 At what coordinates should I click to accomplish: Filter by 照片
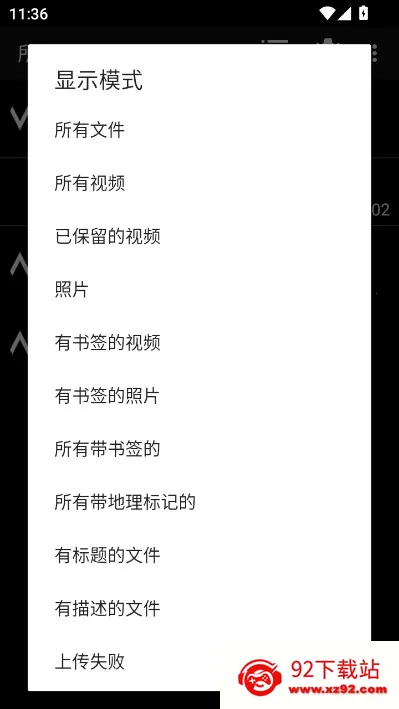pyautogui.click(x=199, y=289)
